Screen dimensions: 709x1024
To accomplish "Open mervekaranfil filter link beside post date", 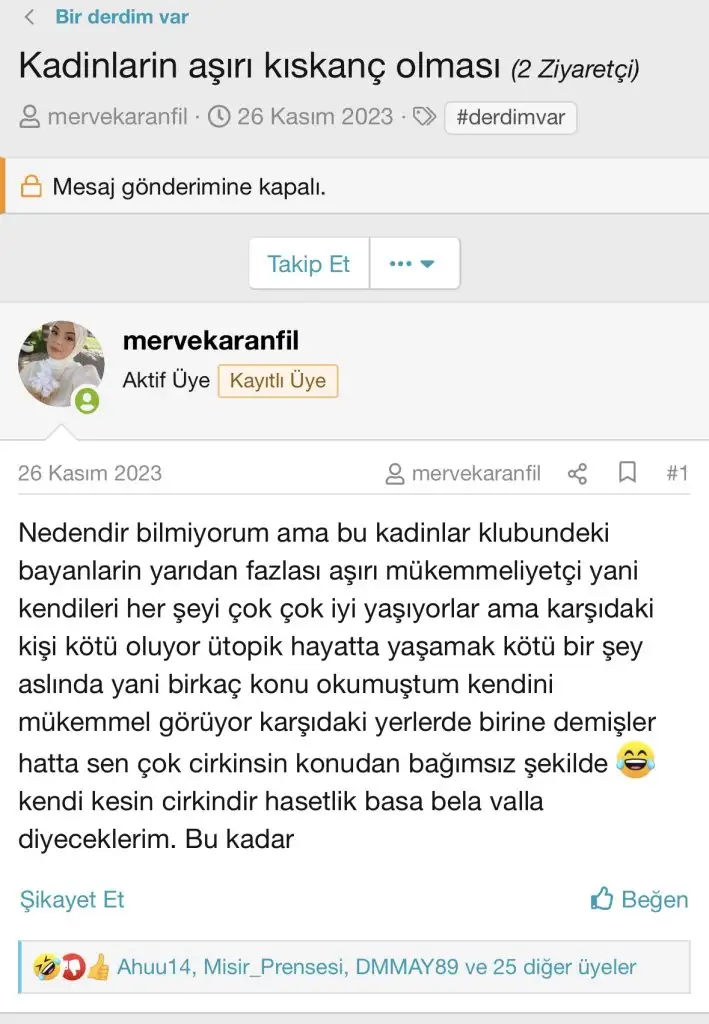I will click(475, 473).
